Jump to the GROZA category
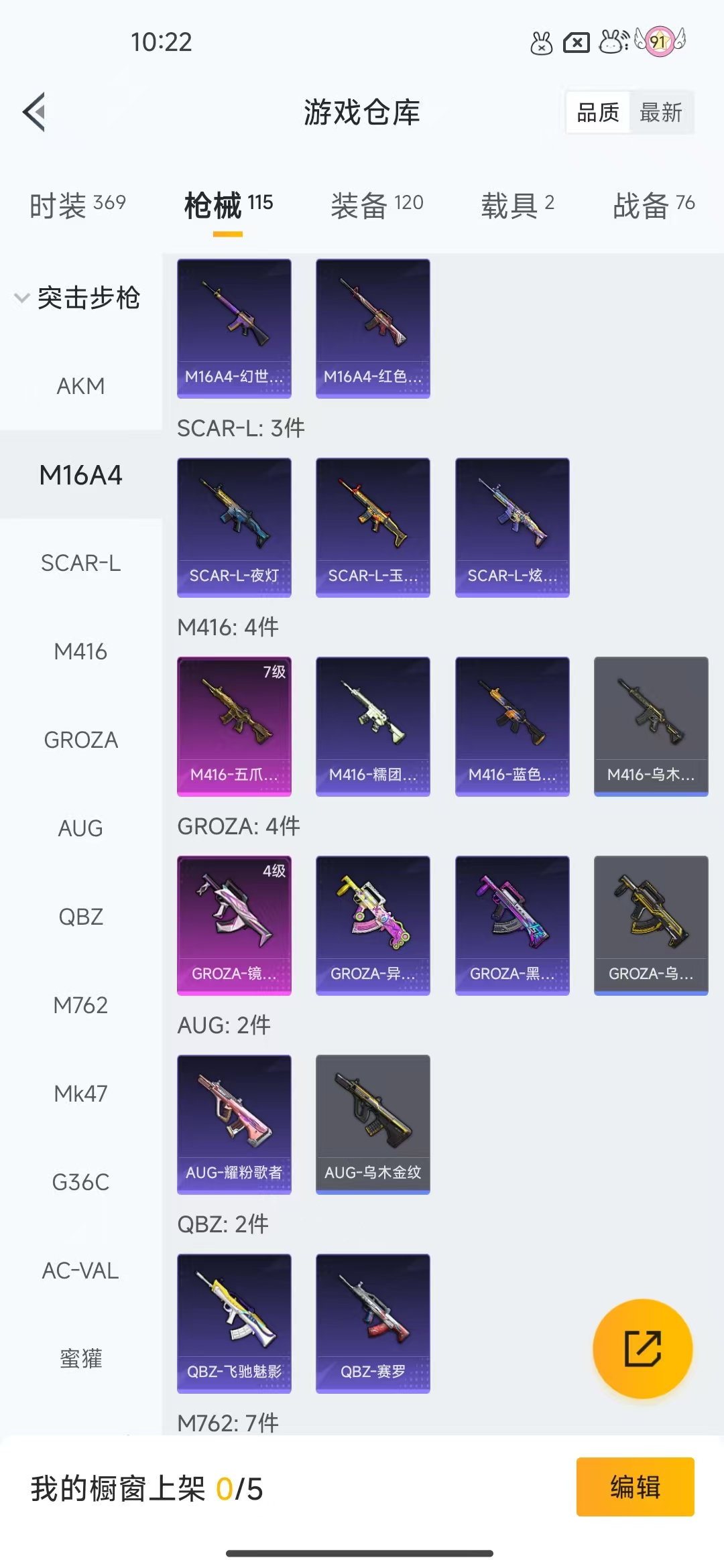The image size is (724, 1568). 80,740
